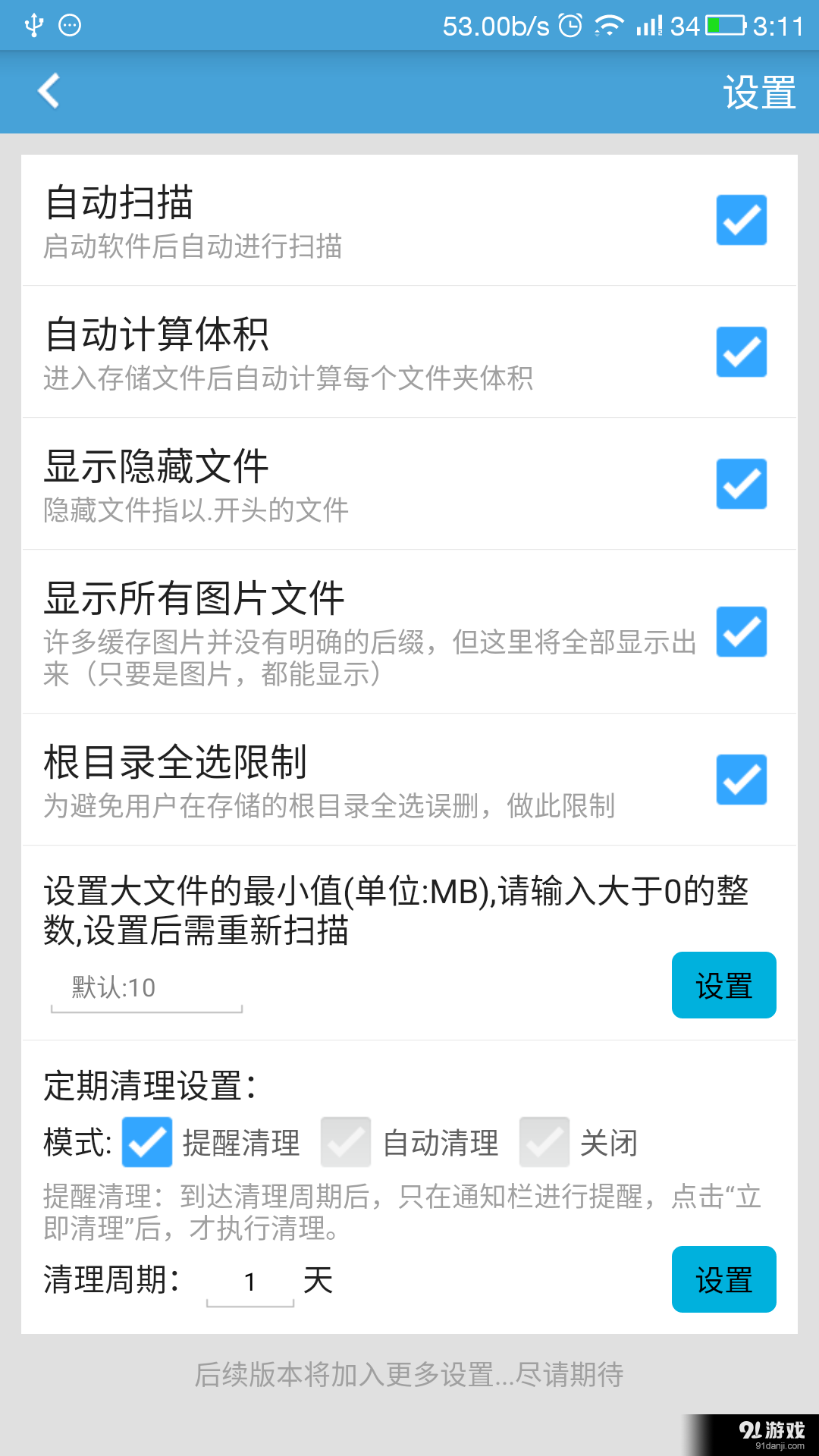The width and height of the screenshot is (819, 1456).
Task: Click the cleaning cycle days input showing 1
Action: coord(250,1280)
